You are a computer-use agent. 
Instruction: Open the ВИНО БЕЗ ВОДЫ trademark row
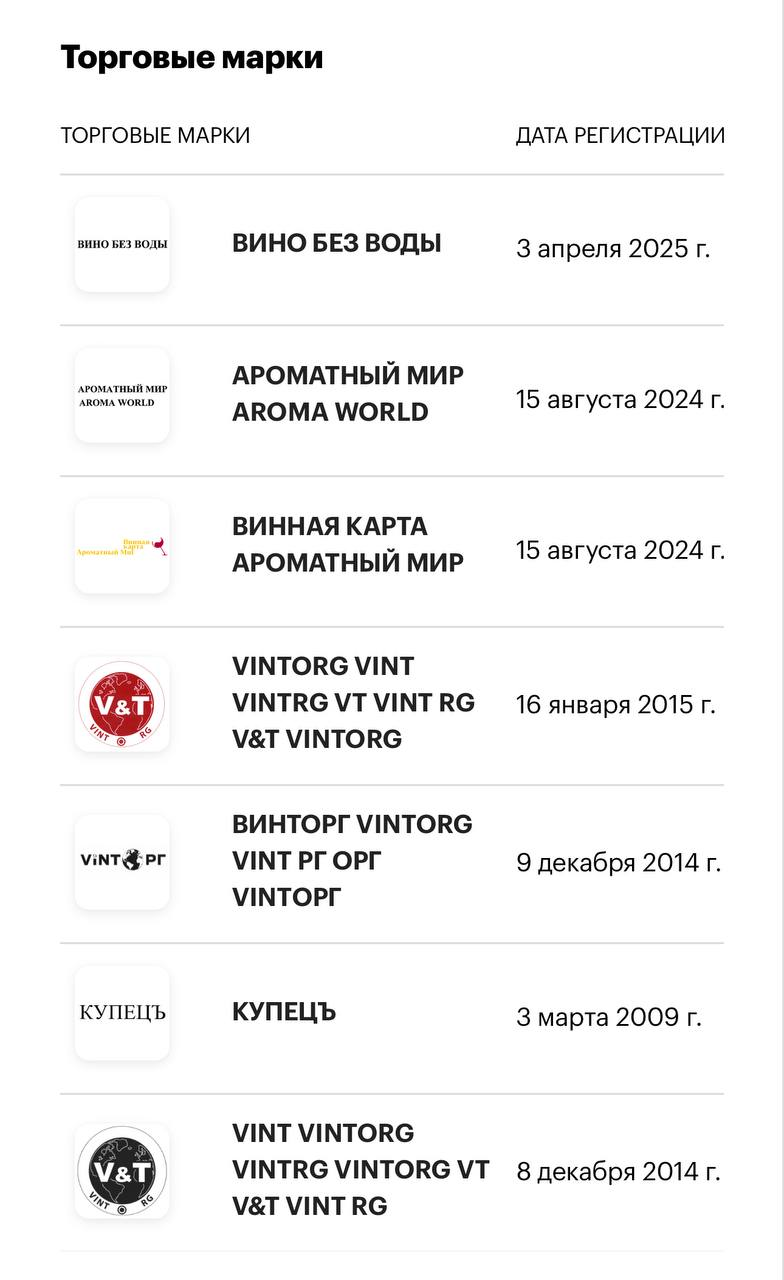(x=336, y=244)
